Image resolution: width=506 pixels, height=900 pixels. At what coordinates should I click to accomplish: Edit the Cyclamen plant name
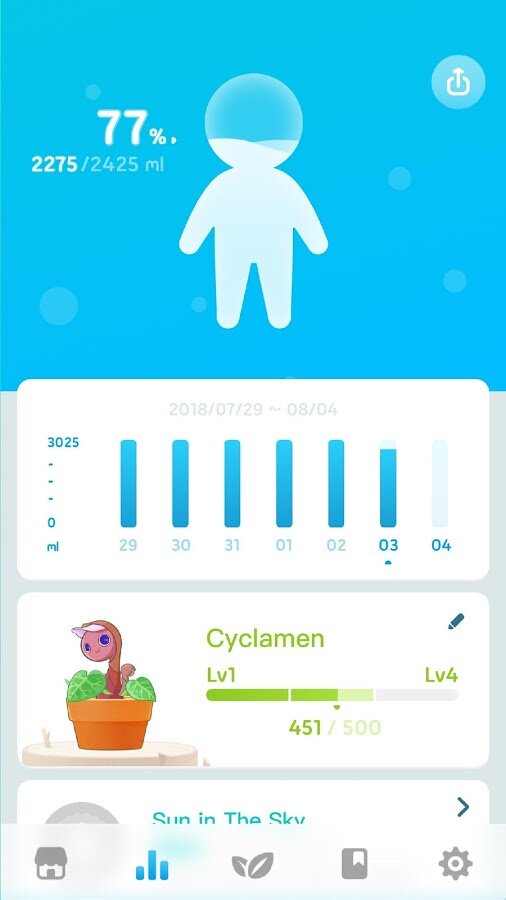(x=456, y=622)
